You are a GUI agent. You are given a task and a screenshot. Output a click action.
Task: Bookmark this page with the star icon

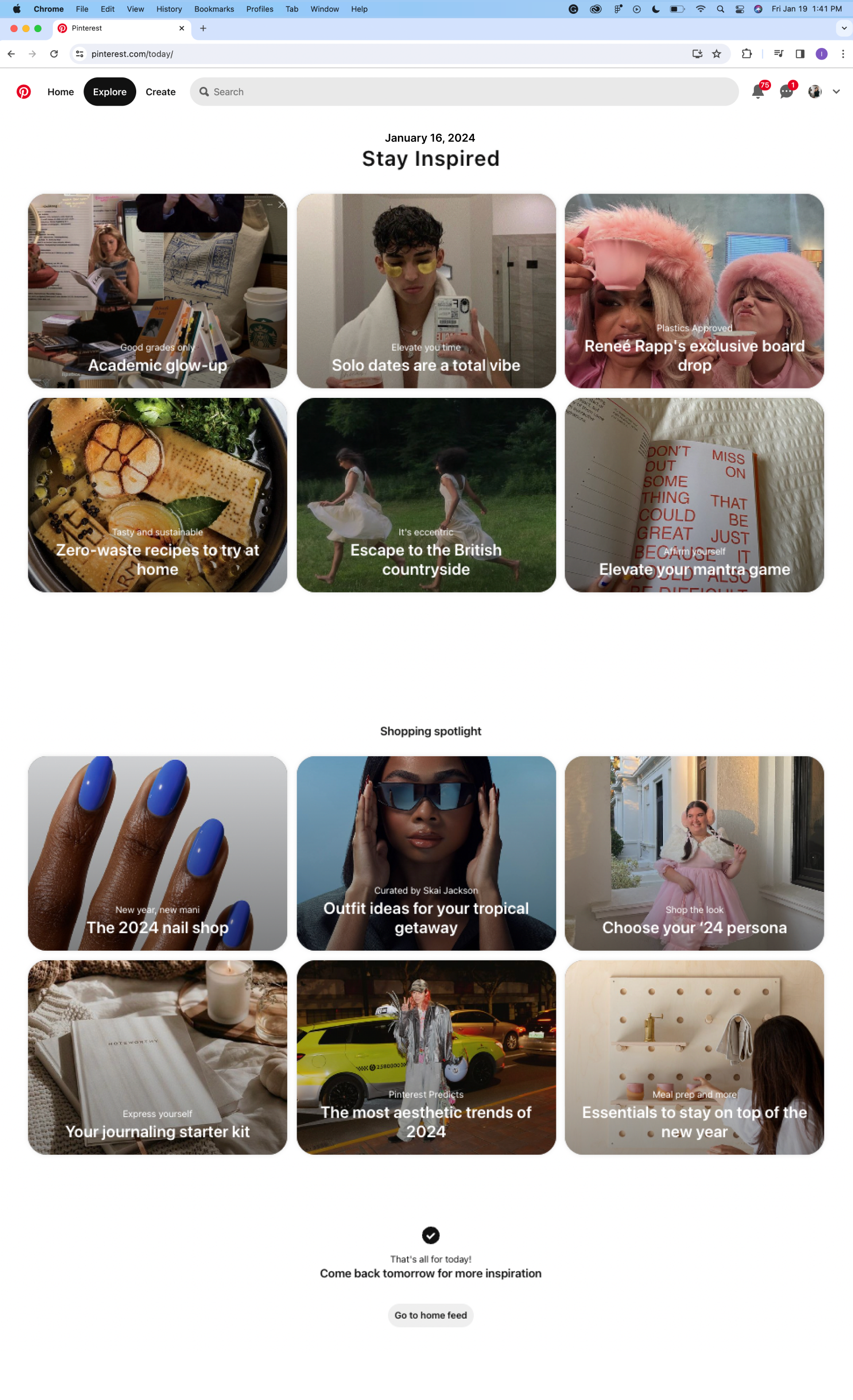(716, 54)
